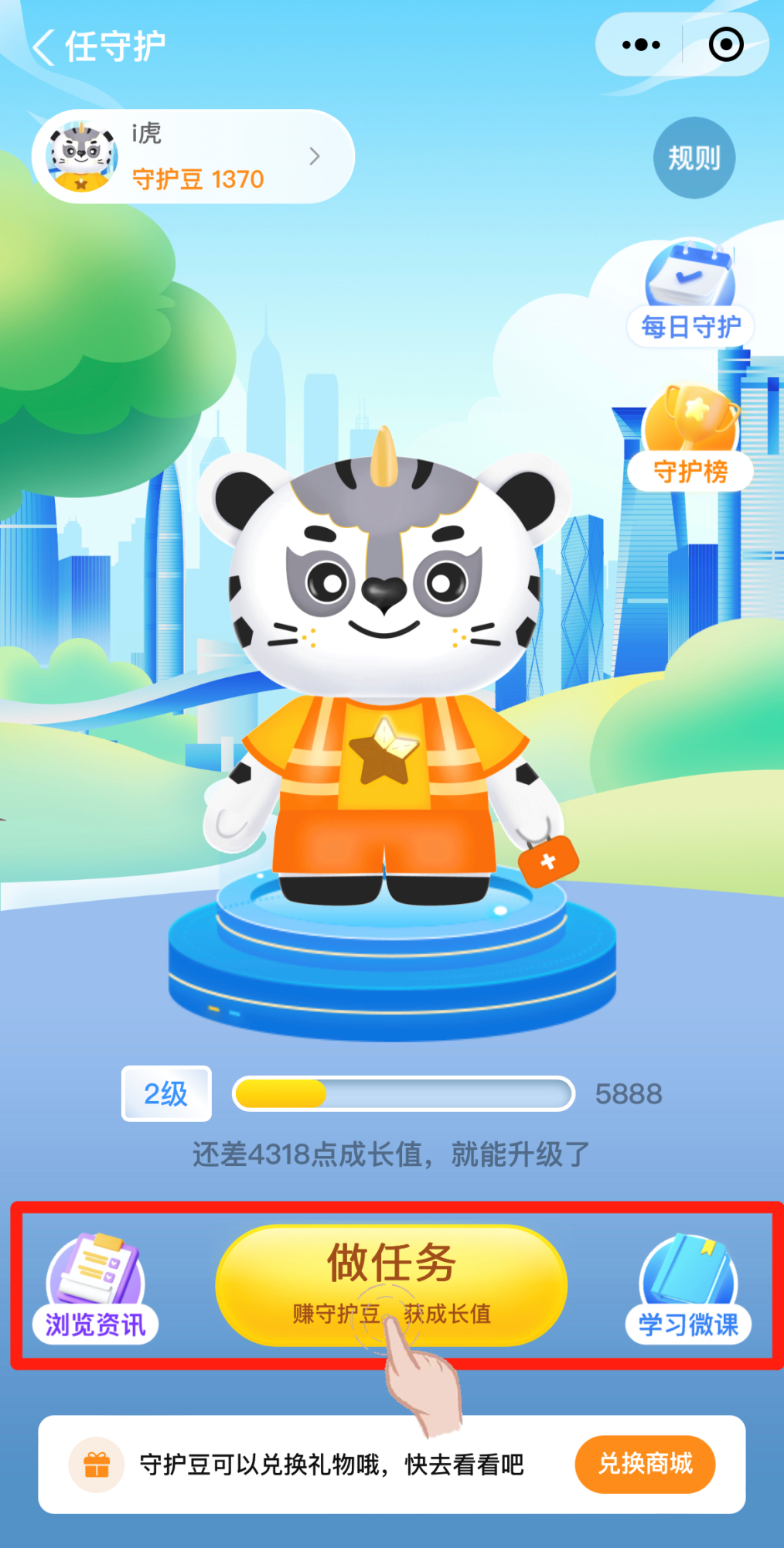Close the mini program via circle icon
Viewport: 784px width, 1548px height.
coord(726,45)
